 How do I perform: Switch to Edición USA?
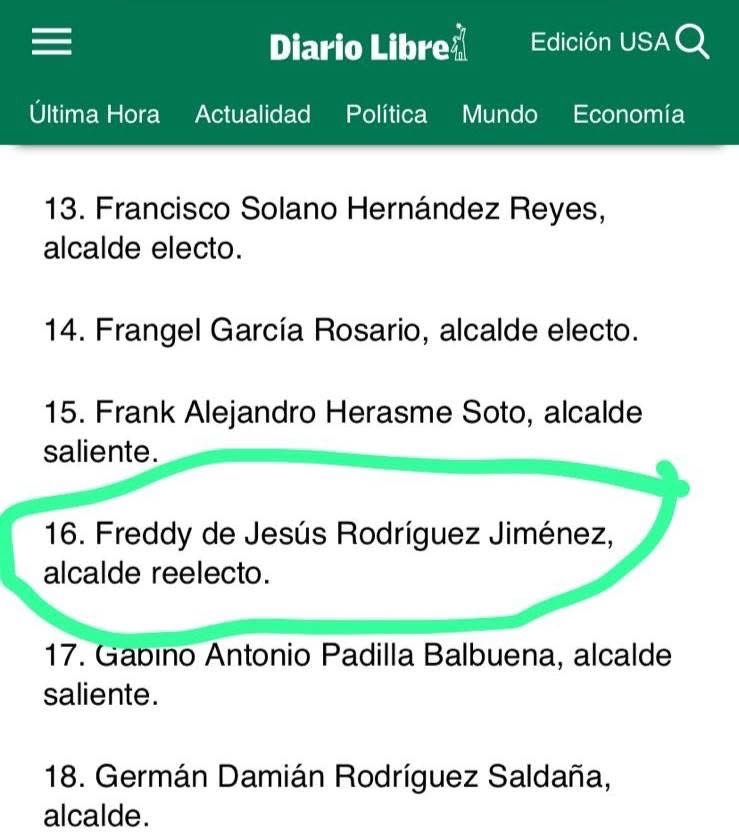[x=598, y=43]
